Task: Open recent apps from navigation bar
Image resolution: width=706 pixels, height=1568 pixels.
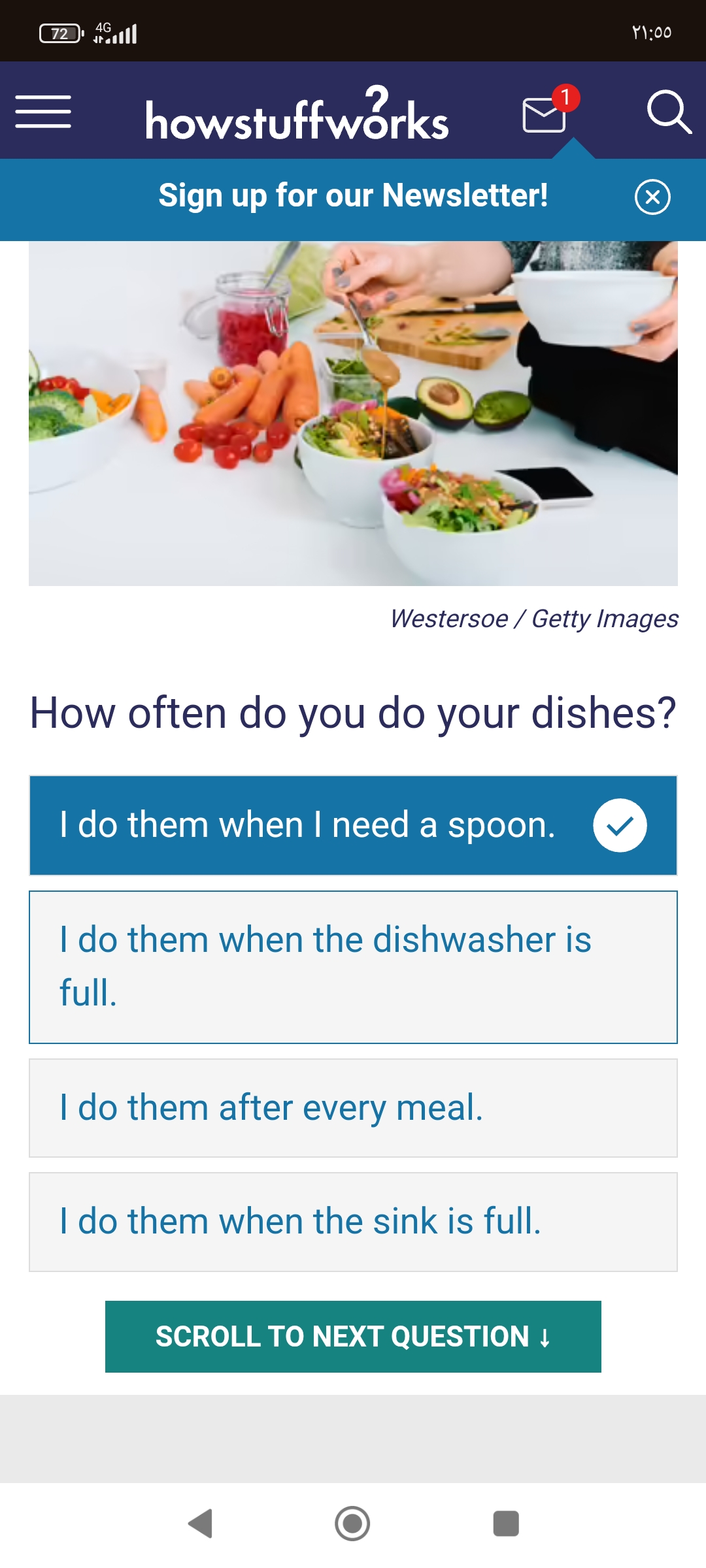Action: tap(505, 1524)
